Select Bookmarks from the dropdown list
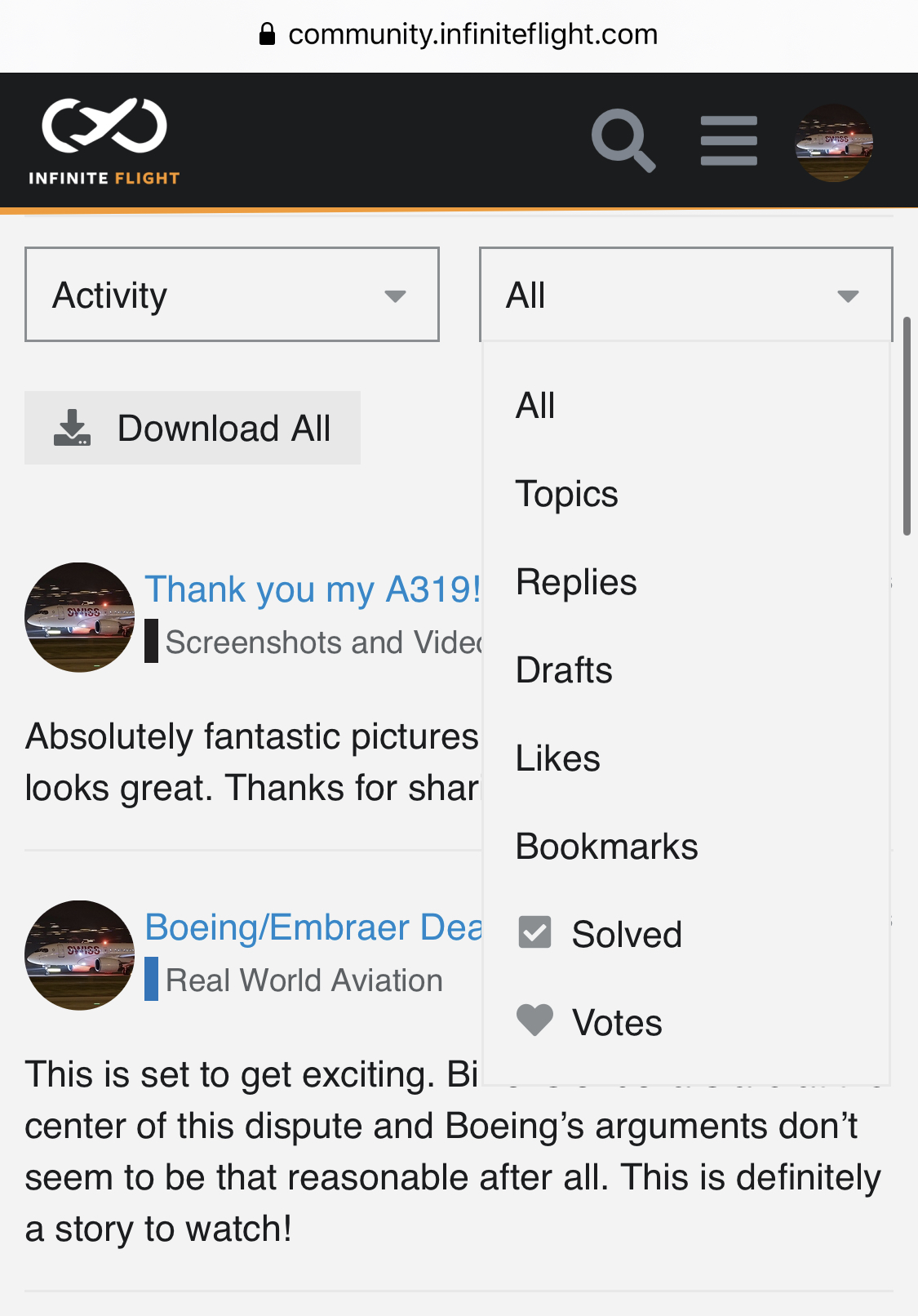This screenshot has height=1316, width=918. 607,847
